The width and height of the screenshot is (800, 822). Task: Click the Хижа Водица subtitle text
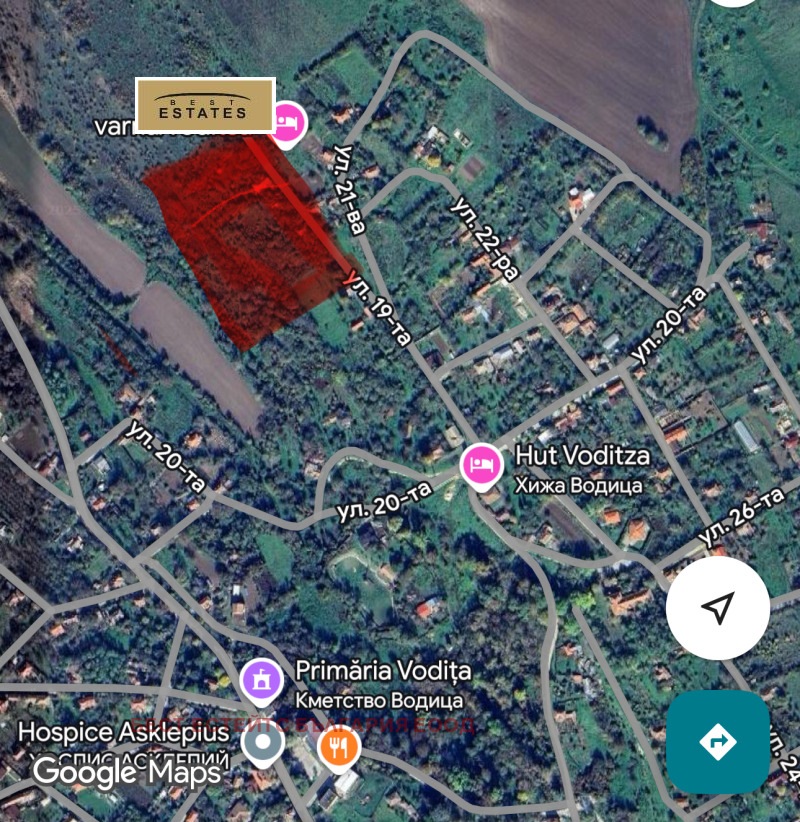click(580, 483)
